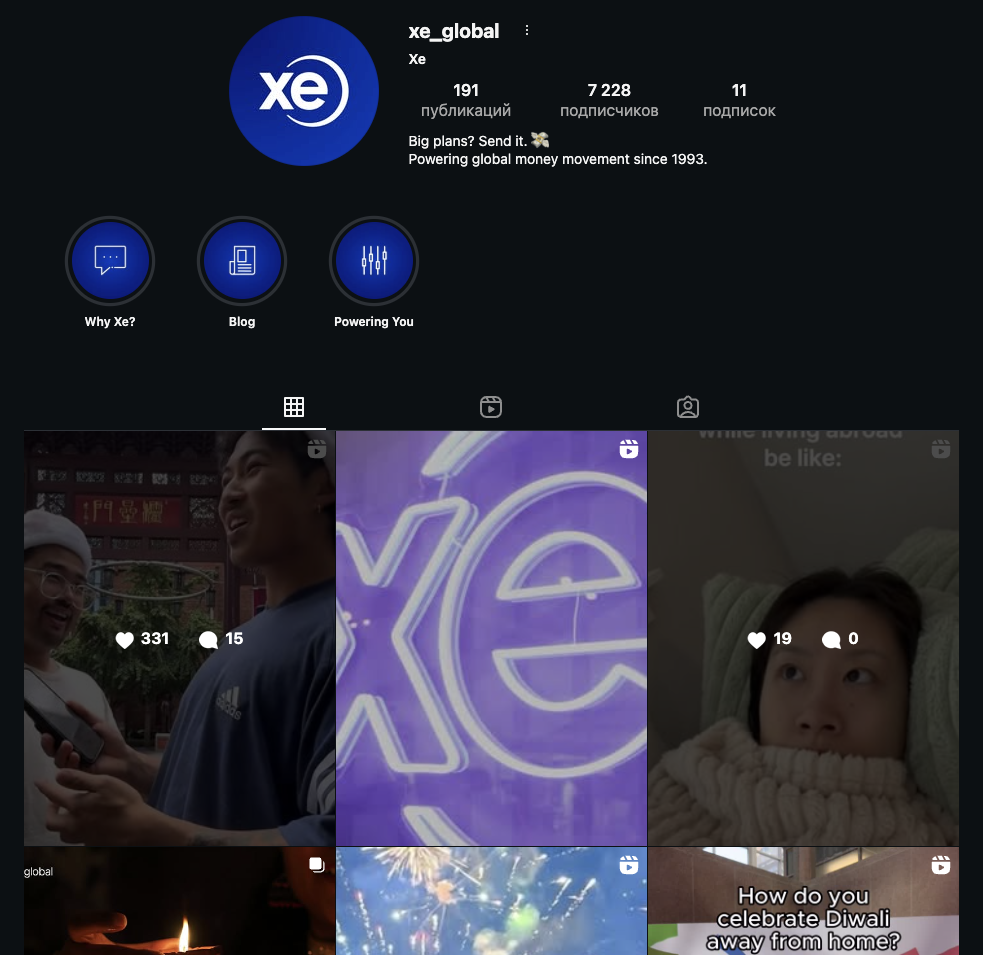Switch to the tagged posts tab
The width and height of the screenshot is (983, 955).
click(687, 407)
